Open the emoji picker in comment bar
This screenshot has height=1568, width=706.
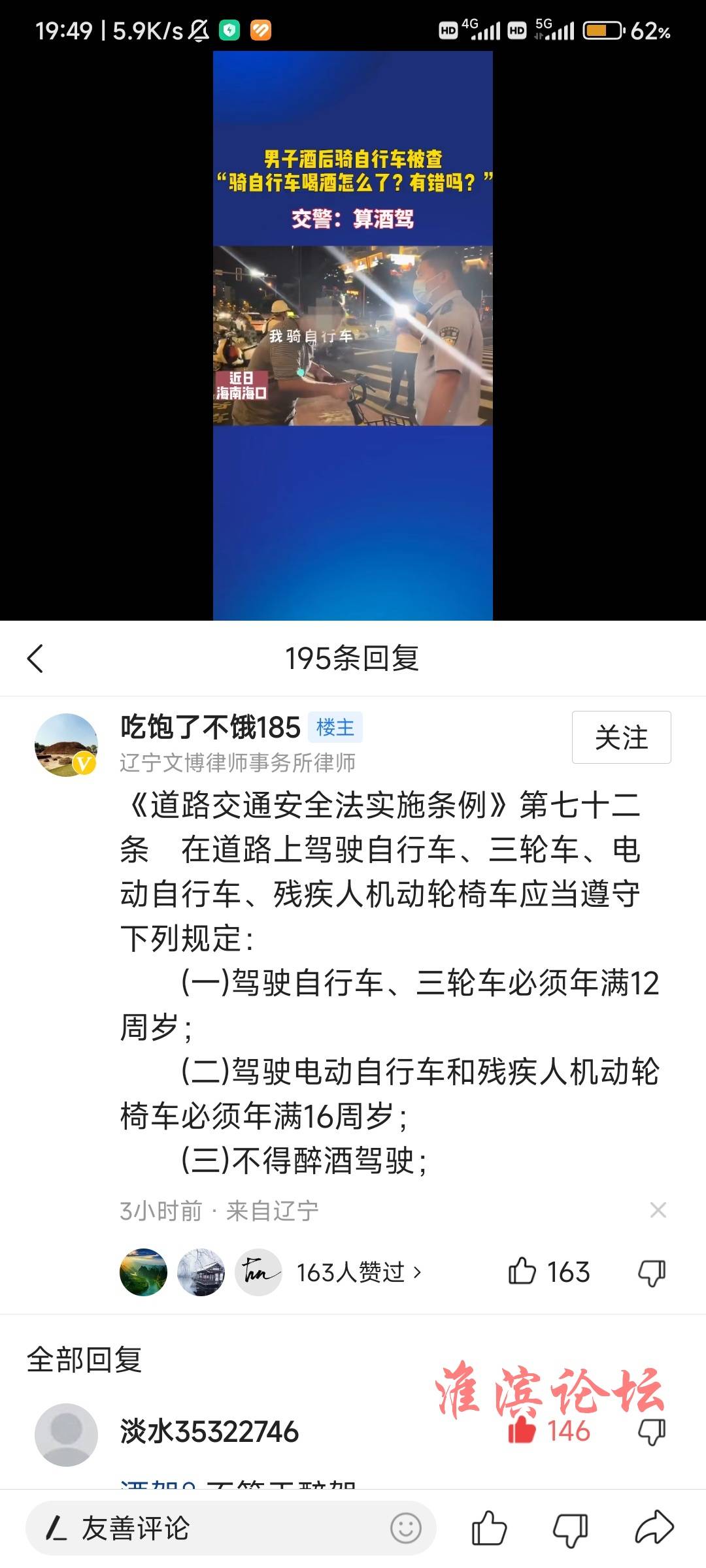coord(405,1529)
